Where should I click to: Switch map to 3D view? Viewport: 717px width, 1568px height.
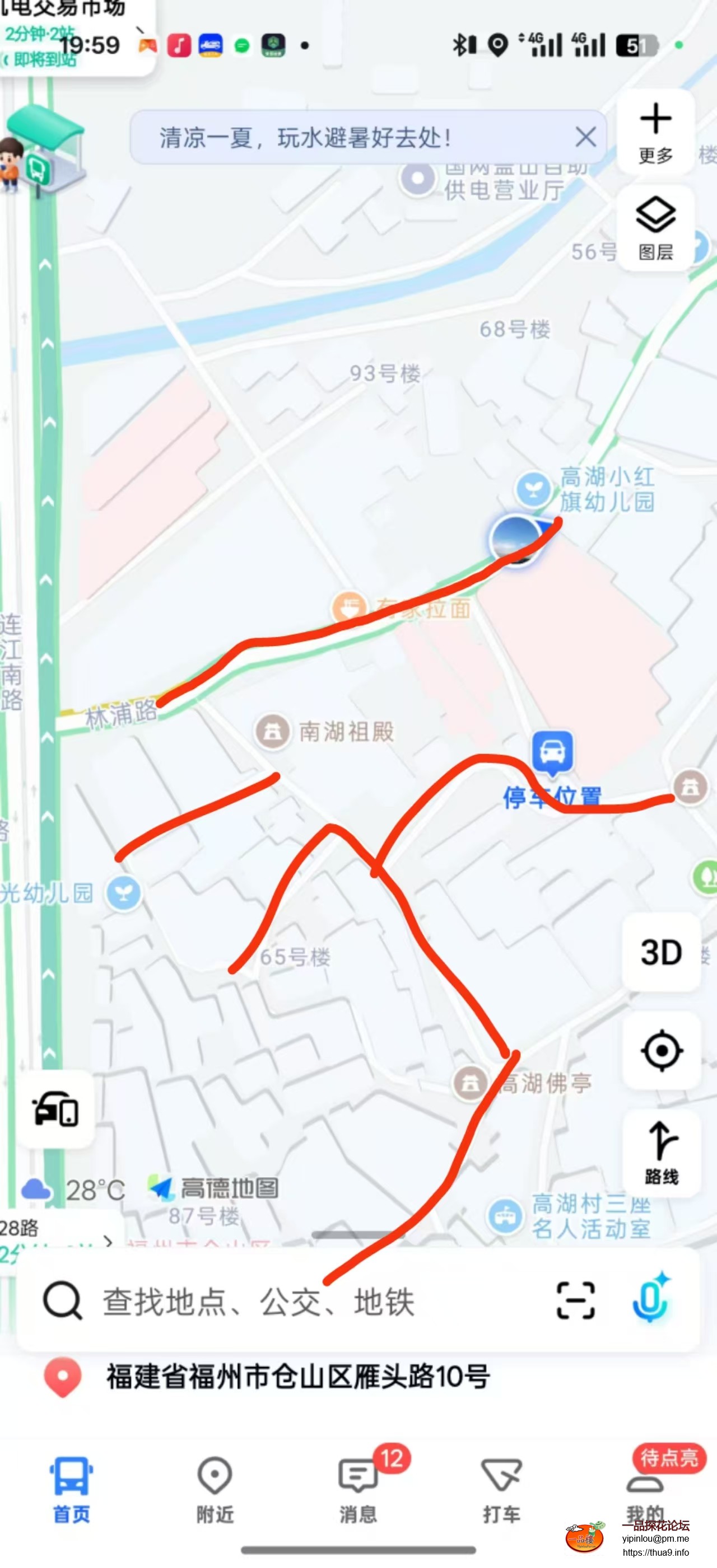coord(661,953)
